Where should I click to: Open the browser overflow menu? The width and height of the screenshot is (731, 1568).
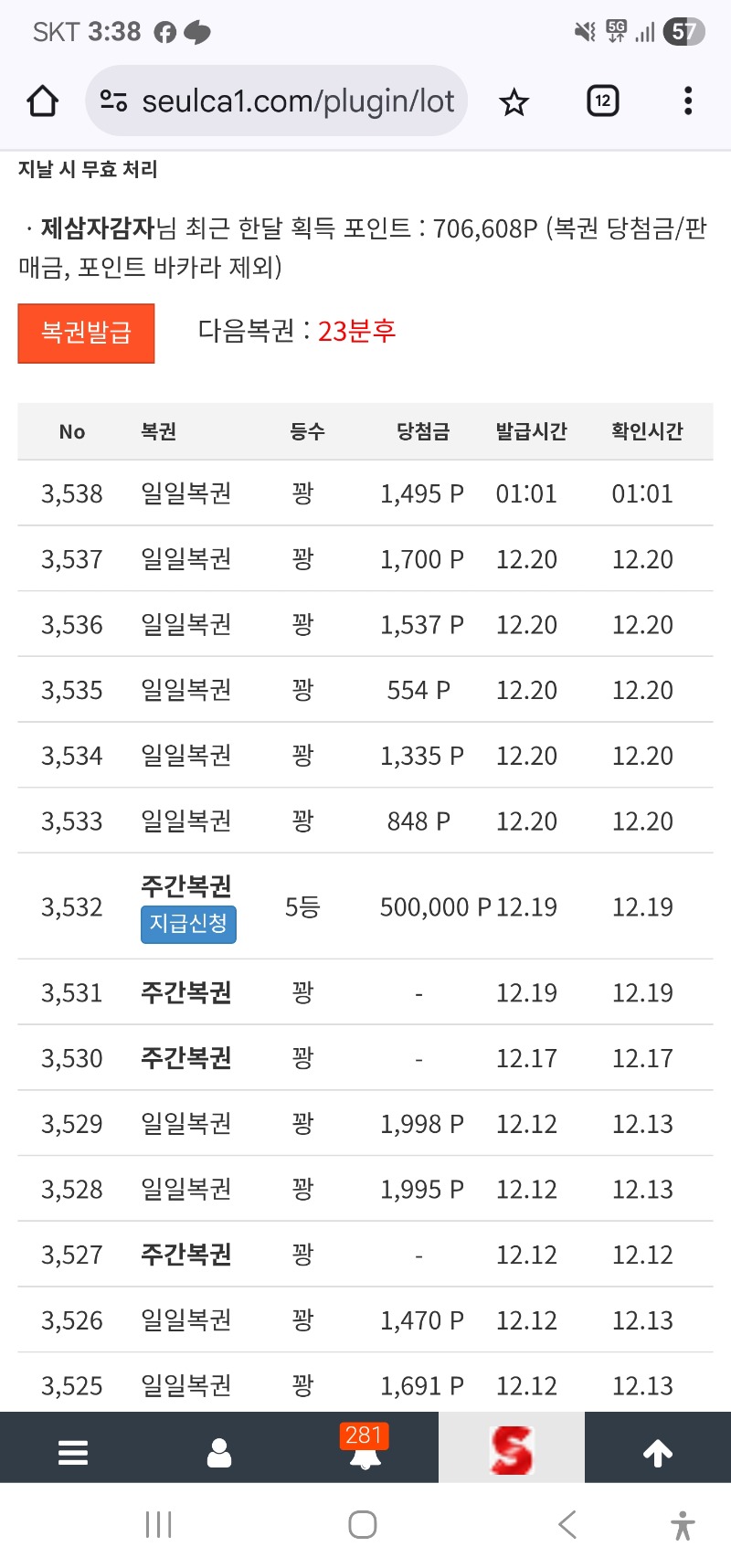point(688,101)
